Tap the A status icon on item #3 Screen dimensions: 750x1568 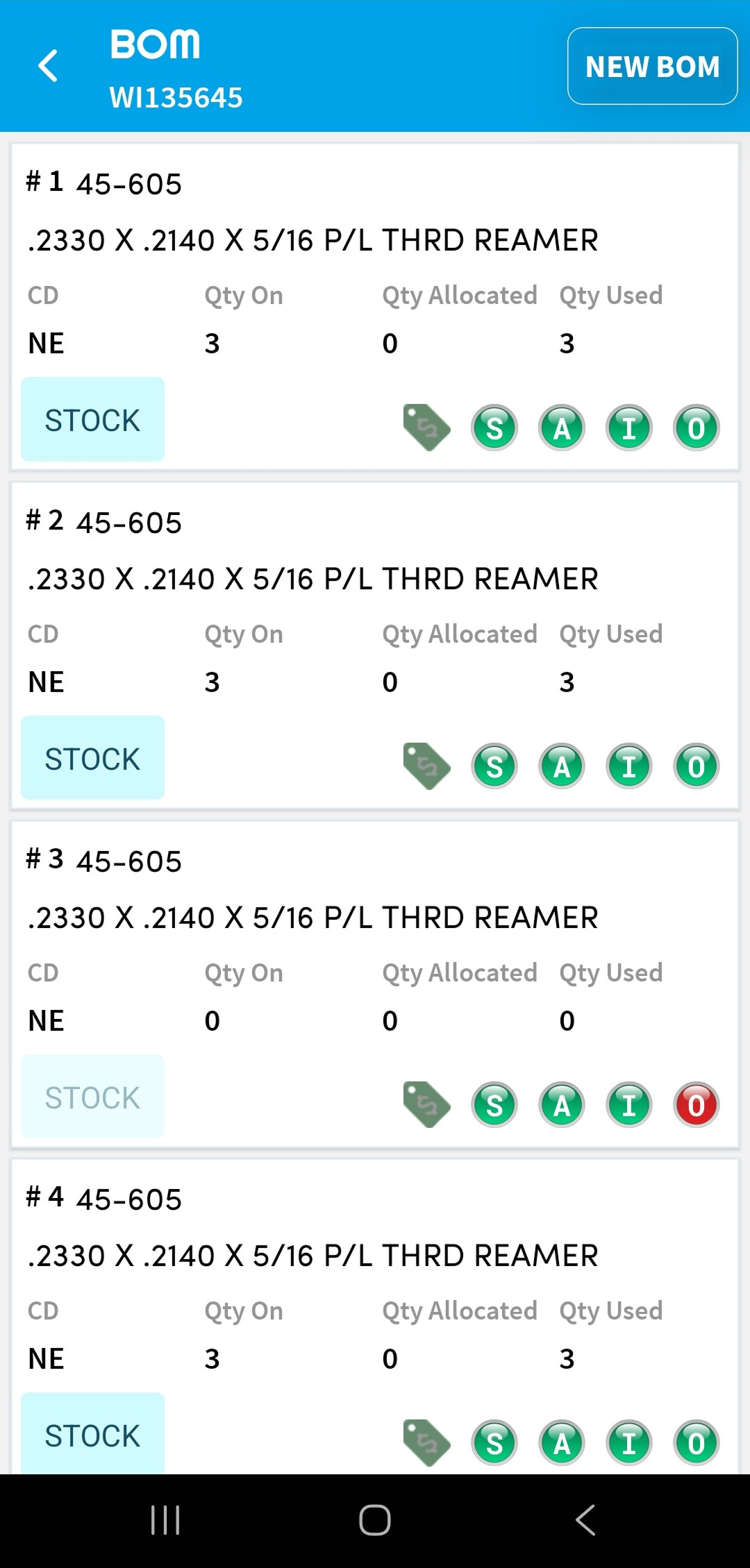coord(562,1105)
